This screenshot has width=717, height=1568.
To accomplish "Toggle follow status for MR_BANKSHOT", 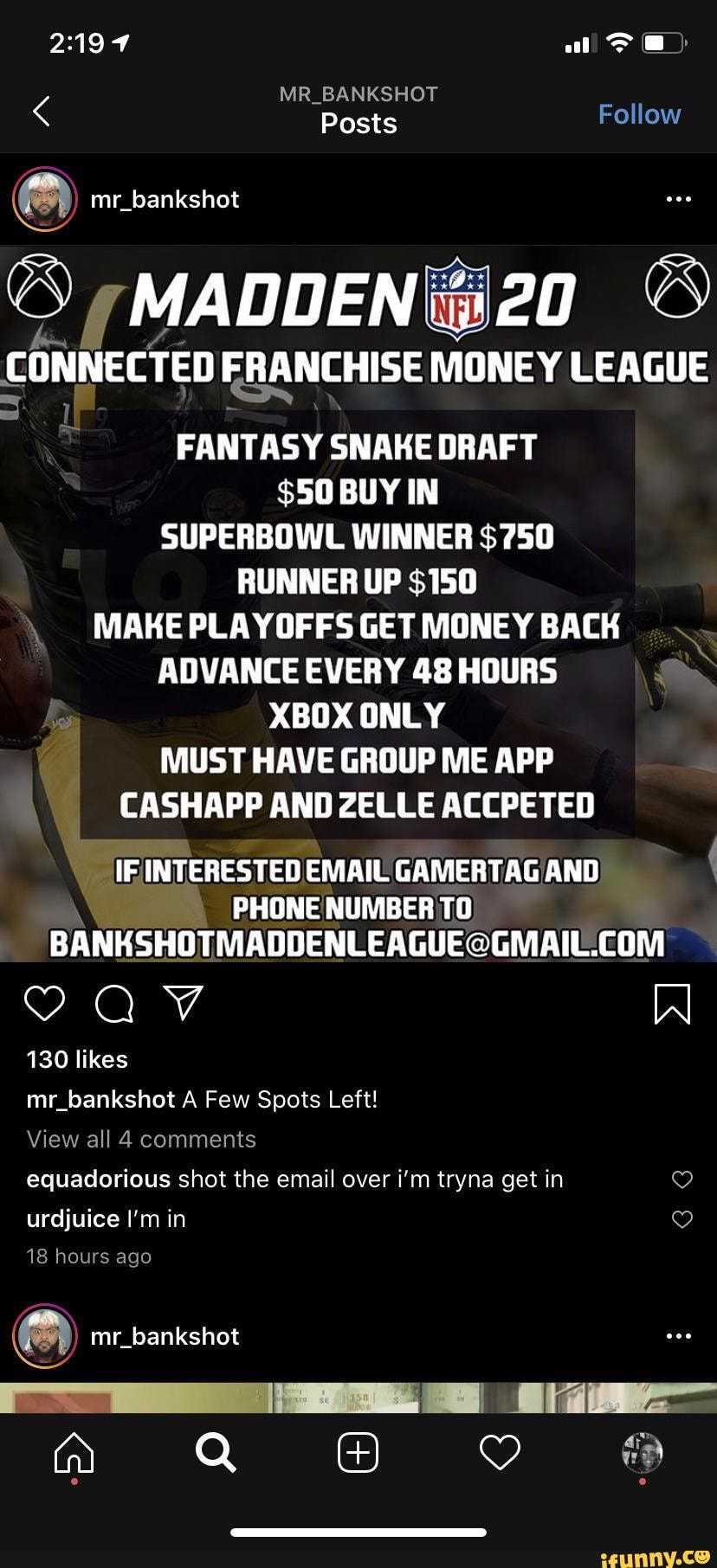I will point(639,113).
